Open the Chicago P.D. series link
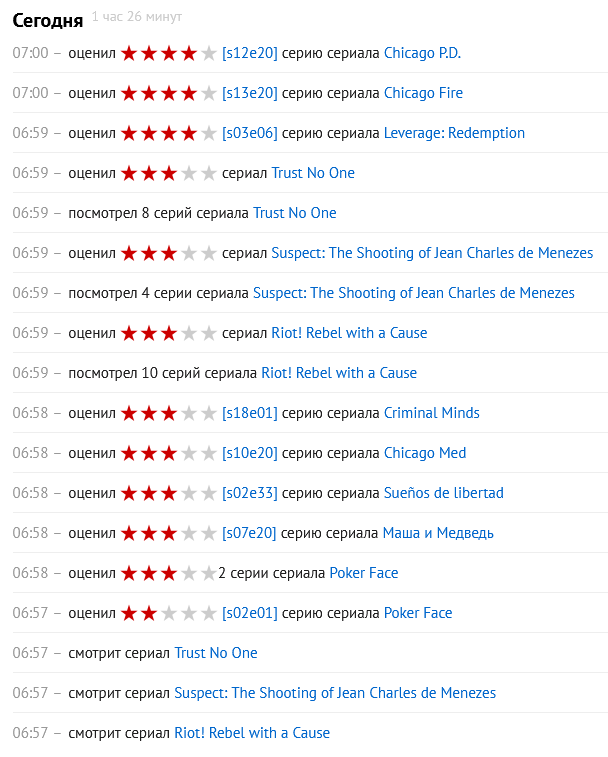Image resolution: width=608 pixels, height=757 pixels. (422, 53)
